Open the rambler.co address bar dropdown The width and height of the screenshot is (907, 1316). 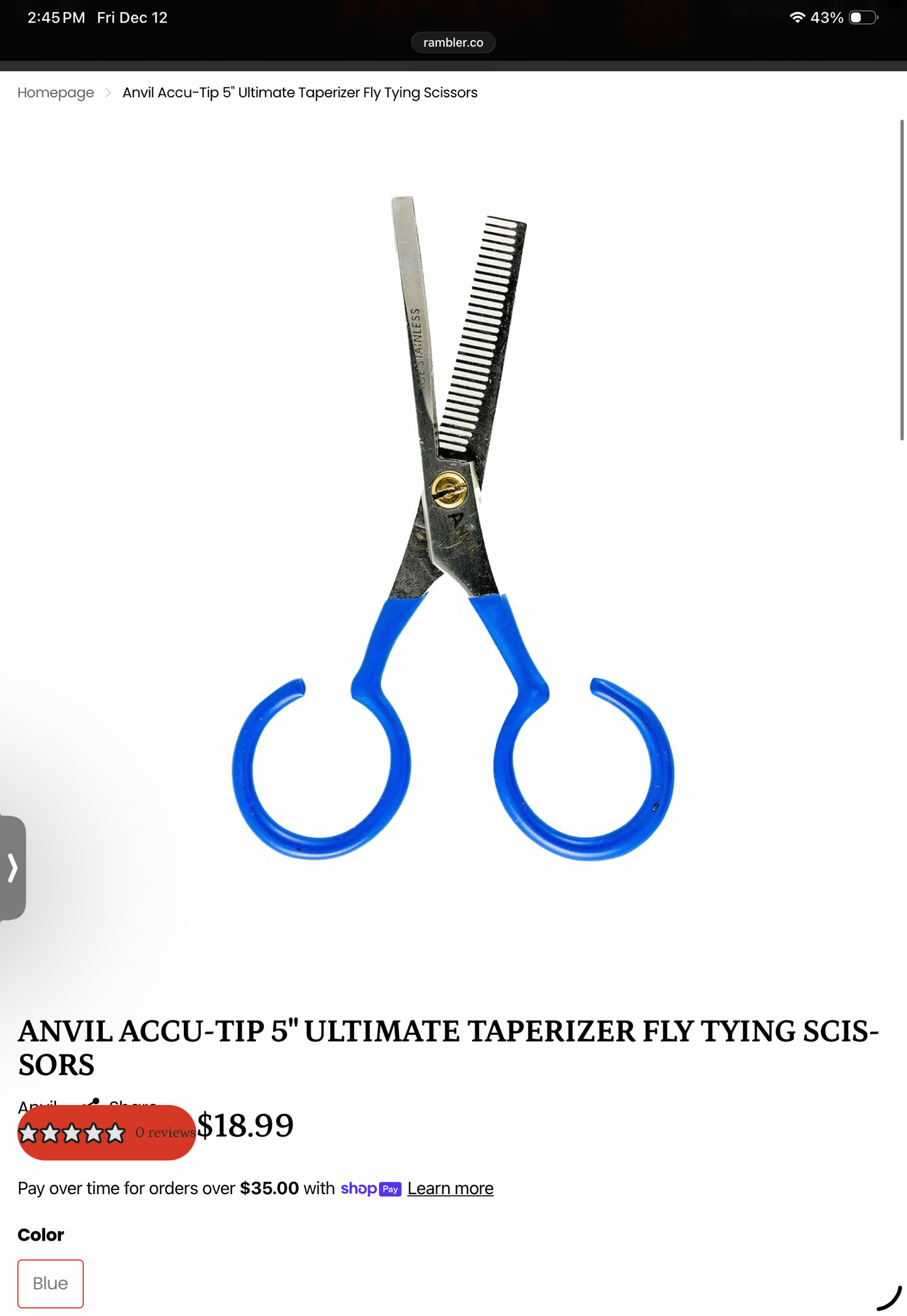pos(453,42)
